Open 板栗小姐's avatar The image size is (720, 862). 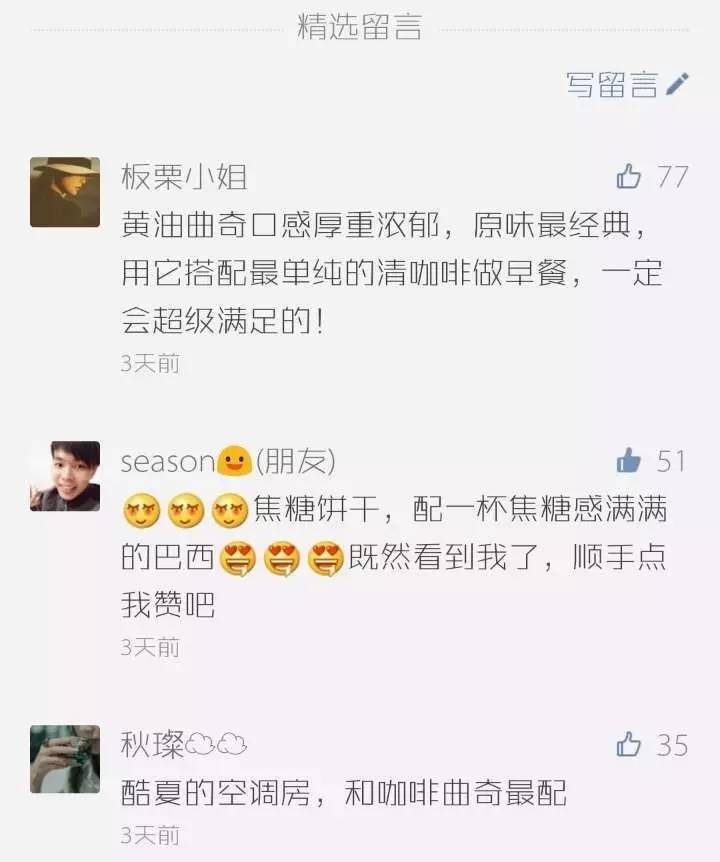point(65,192)
